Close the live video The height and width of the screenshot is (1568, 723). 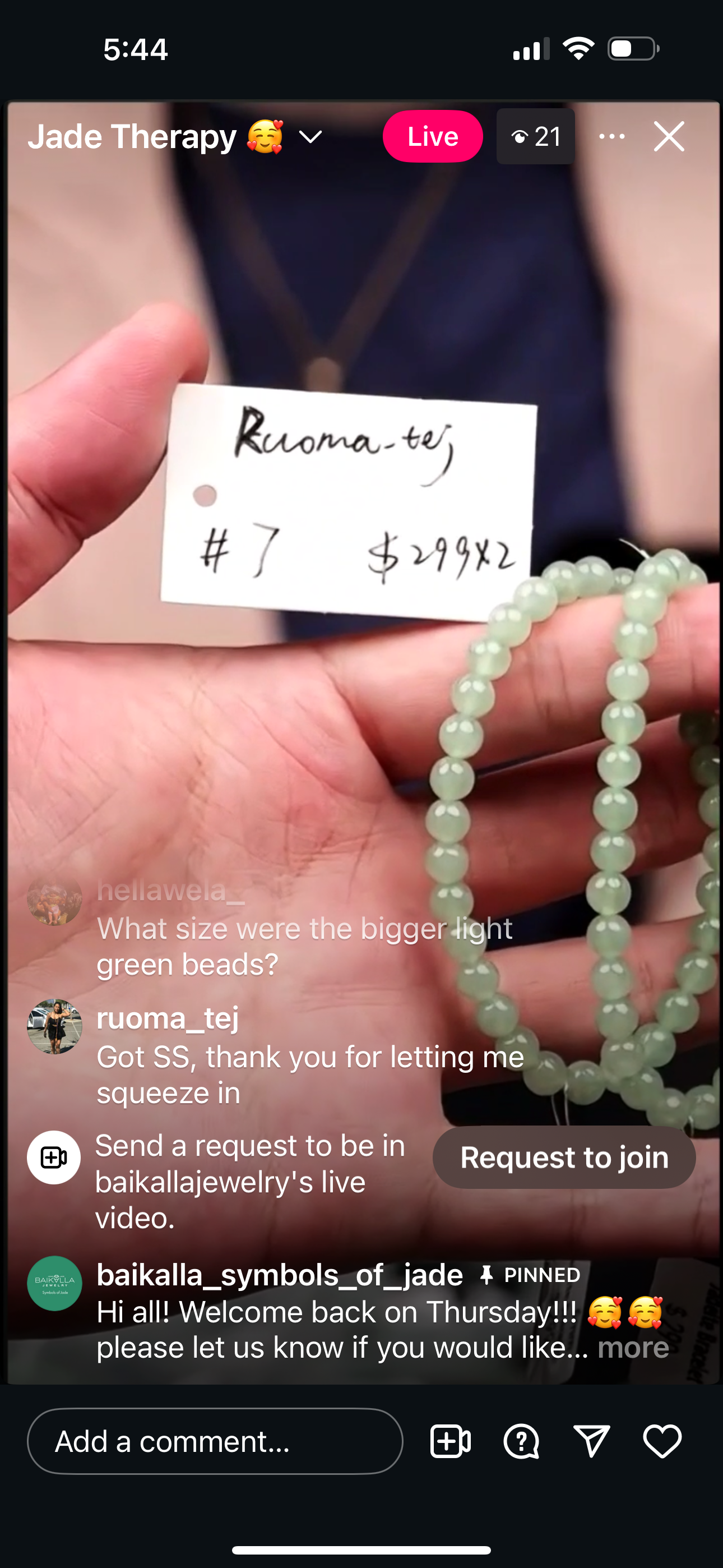[x=669, y=136]
